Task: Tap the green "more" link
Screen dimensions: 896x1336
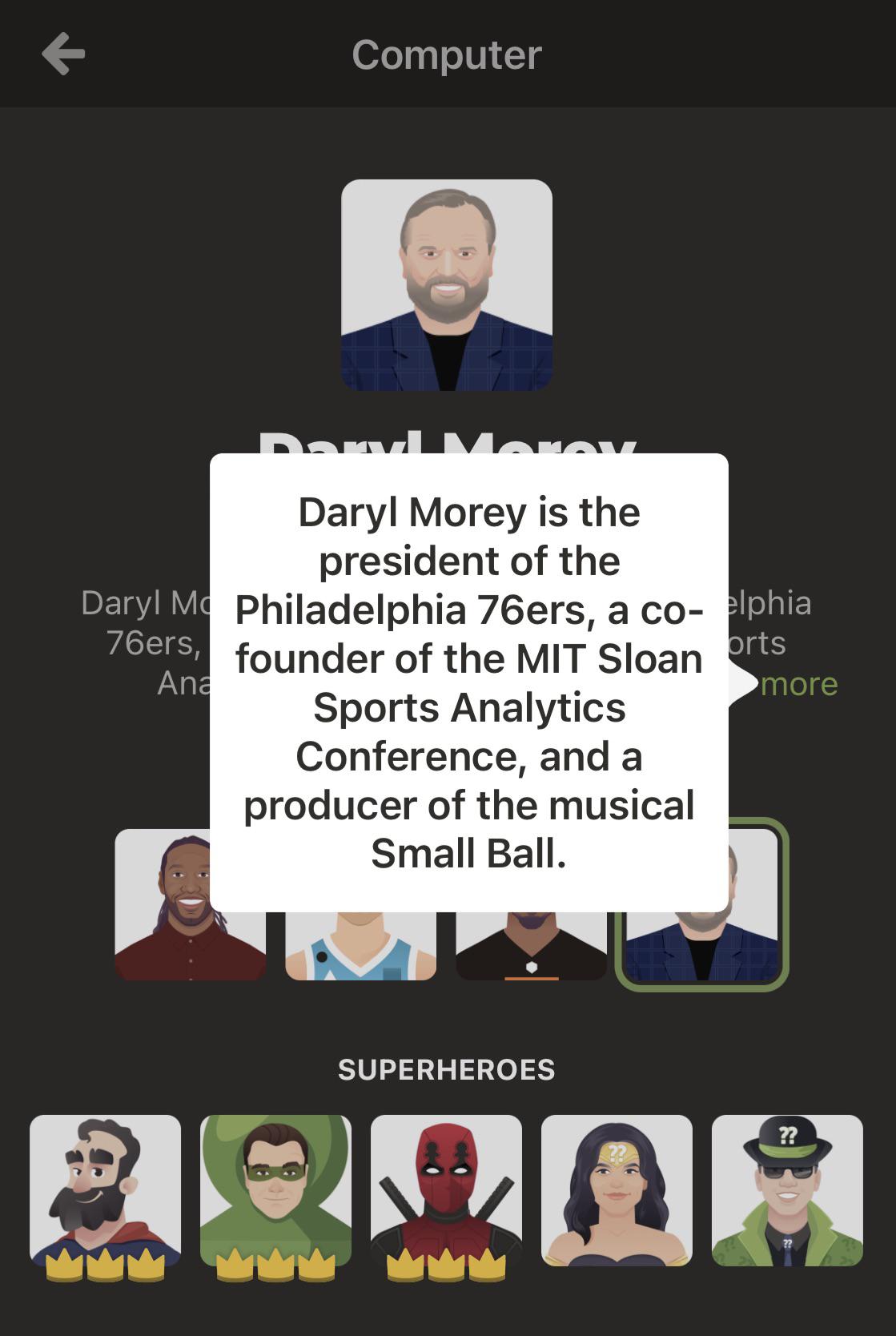Action: pos(798,684)
